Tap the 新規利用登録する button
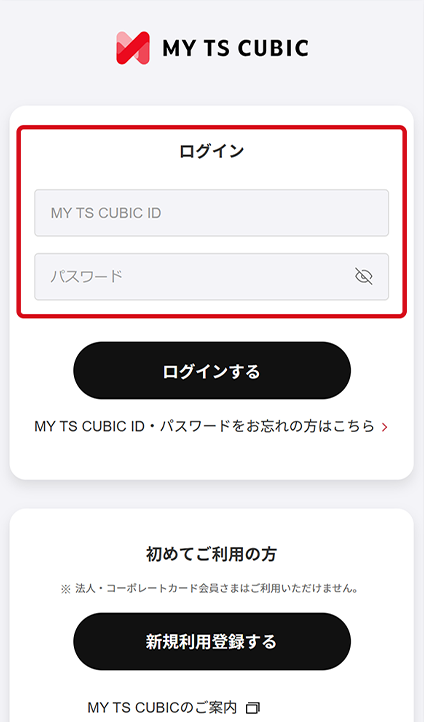 click(x=212, y=641)
